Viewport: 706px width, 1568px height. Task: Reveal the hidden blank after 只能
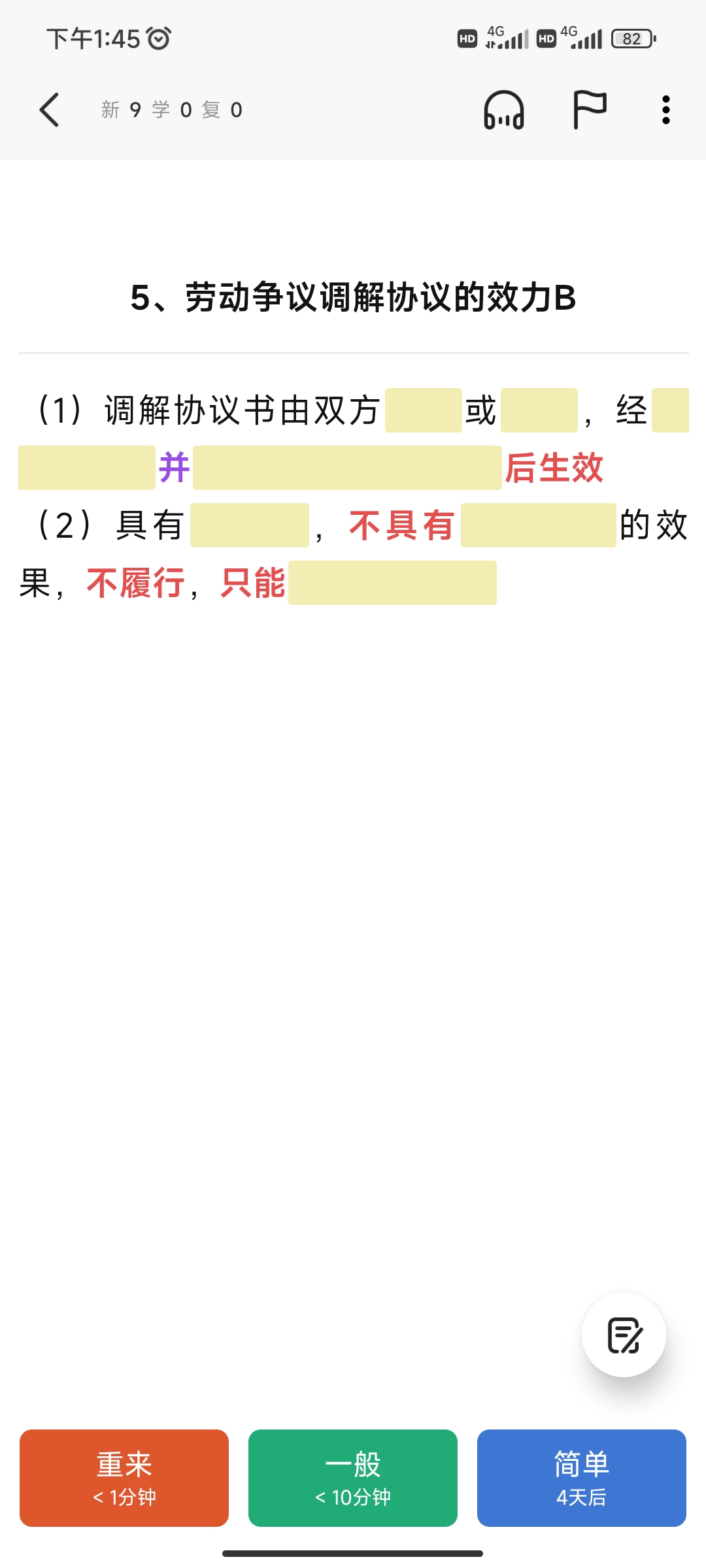392,583
